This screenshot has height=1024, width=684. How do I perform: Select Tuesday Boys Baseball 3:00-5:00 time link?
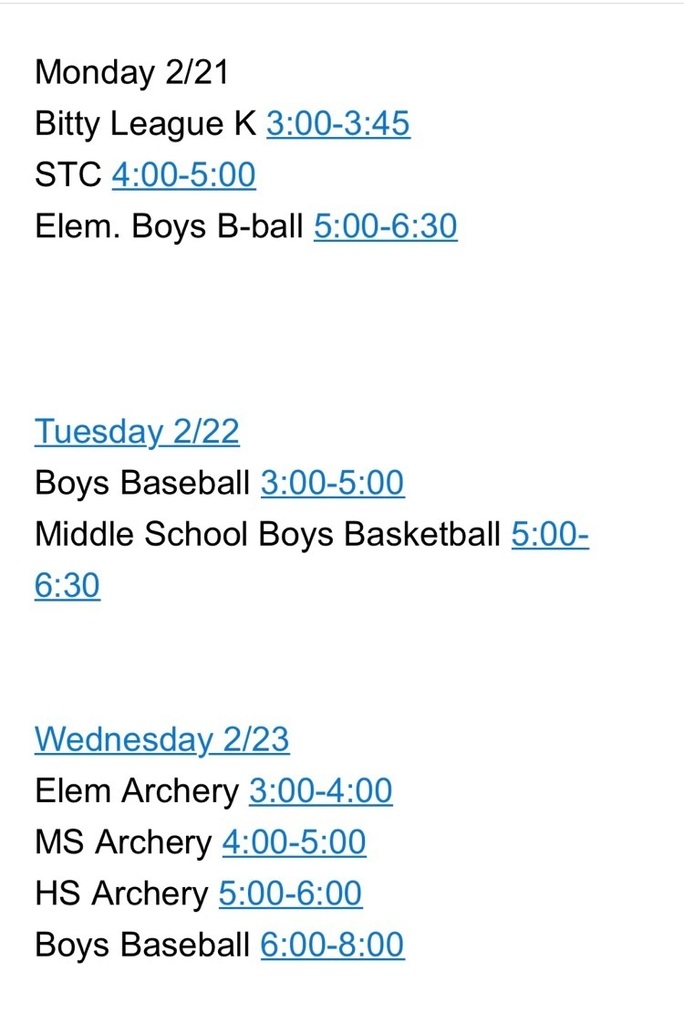click(x=332, y=484)
